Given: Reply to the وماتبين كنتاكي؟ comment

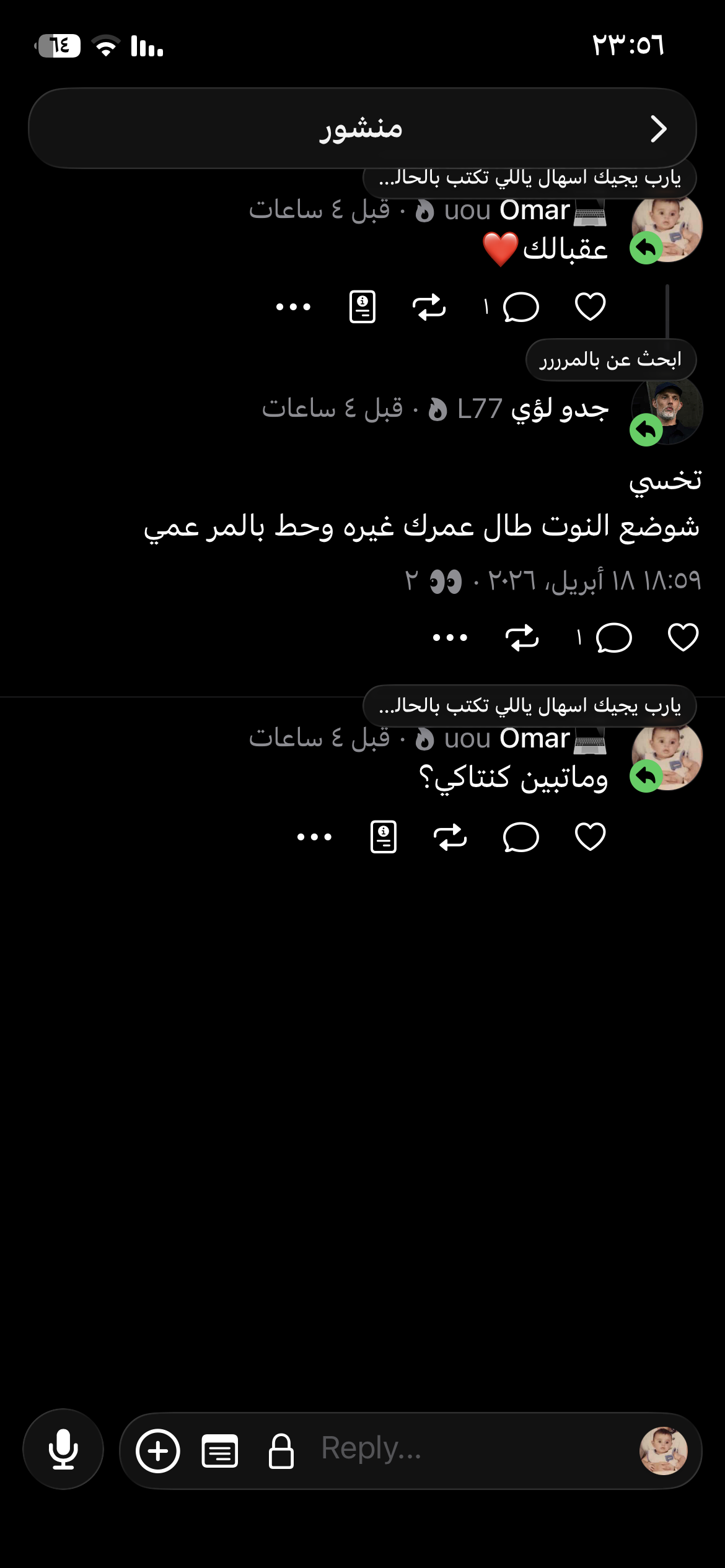Looking at the screenshot, I should tap(521, 837).
